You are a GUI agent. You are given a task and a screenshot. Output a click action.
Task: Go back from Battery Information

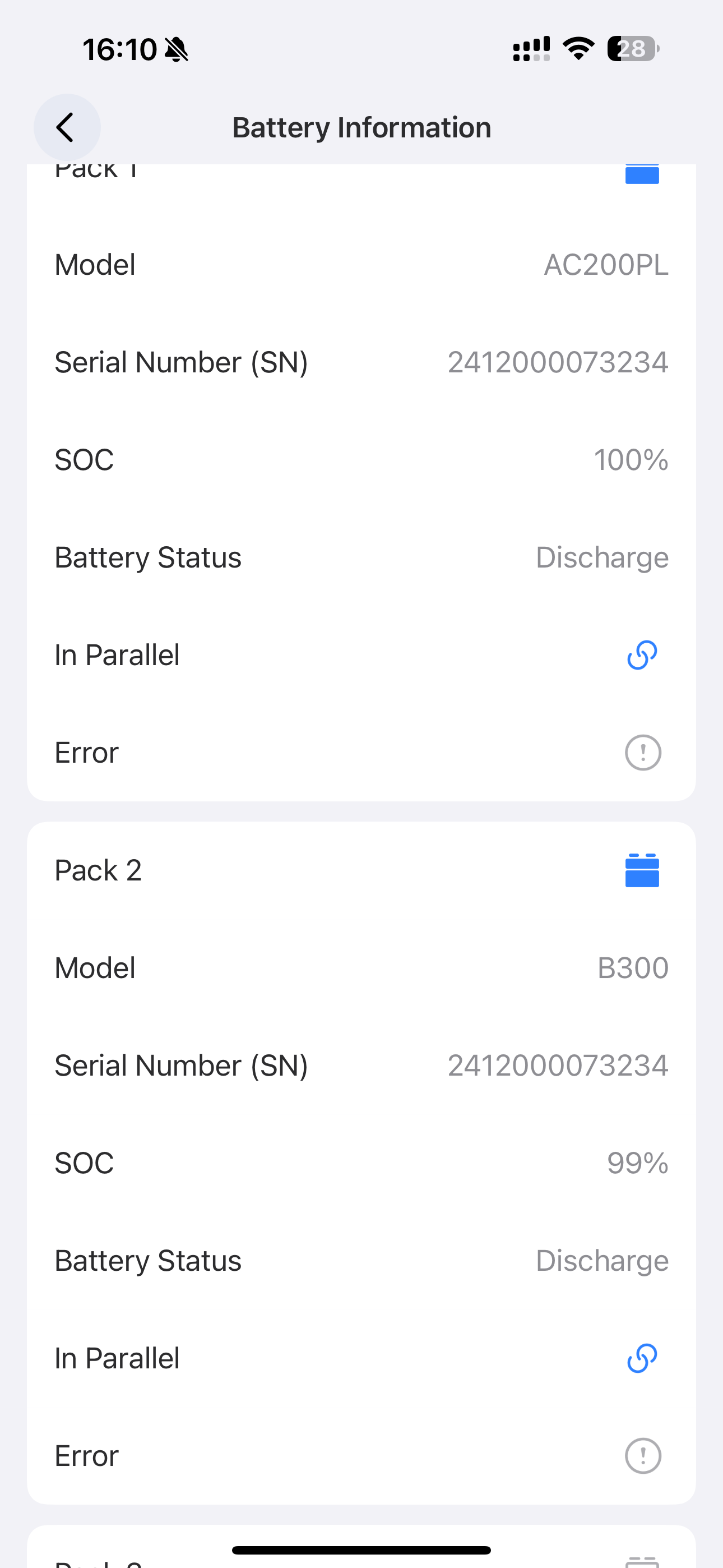(x=67, y=127)
